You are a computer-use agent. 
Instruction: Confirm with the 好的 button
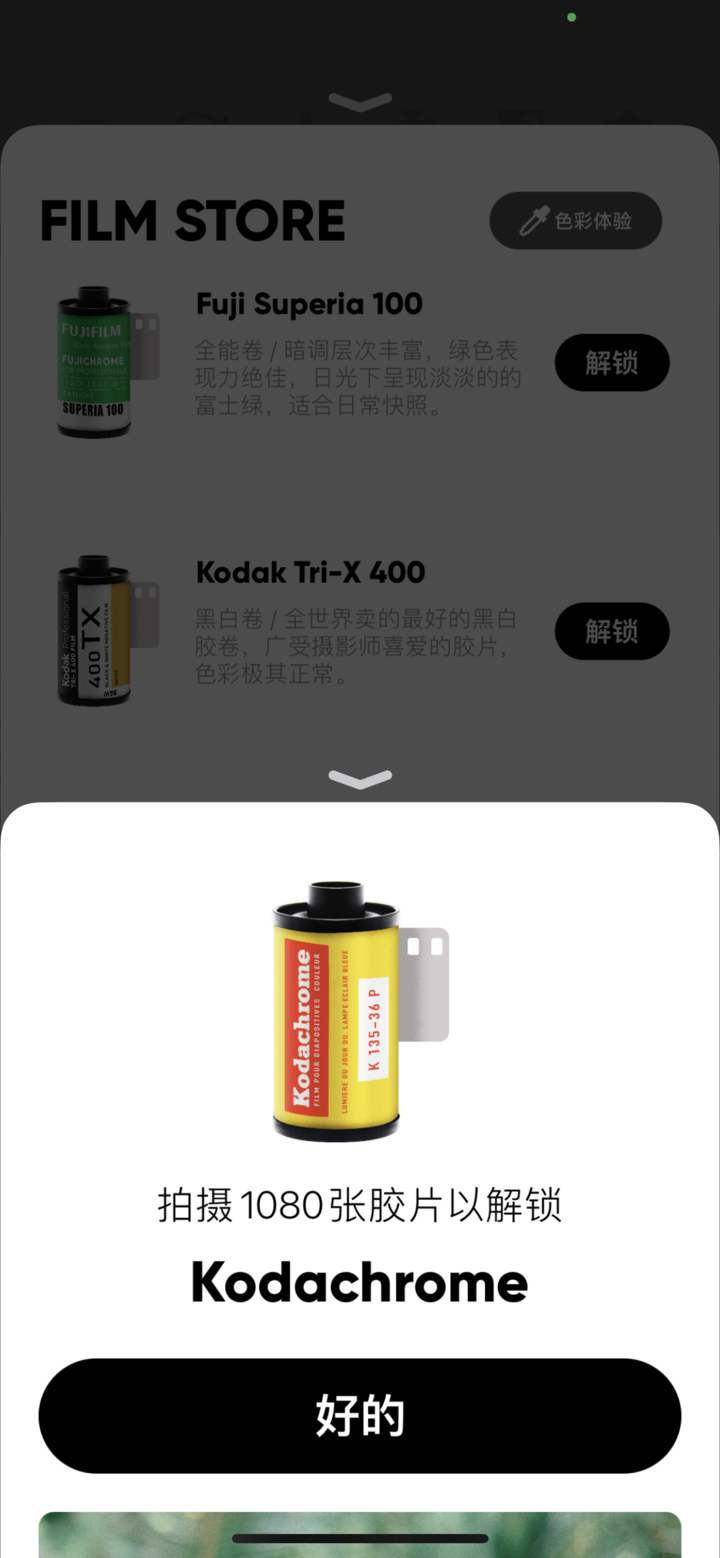click(360, 1415)
